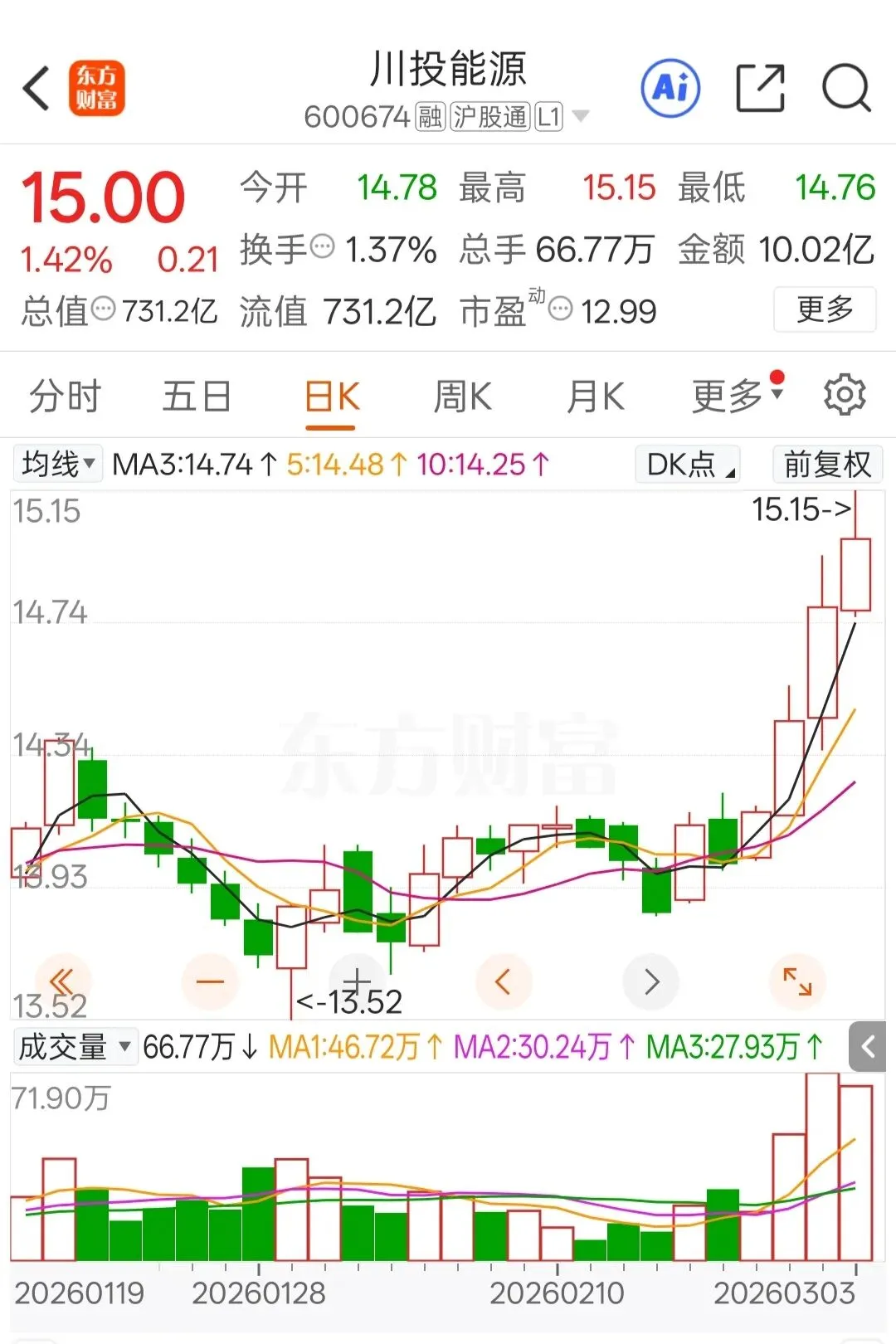Open chart settings gear
This screenshot has width=896, height=1344.
(845, 395)
